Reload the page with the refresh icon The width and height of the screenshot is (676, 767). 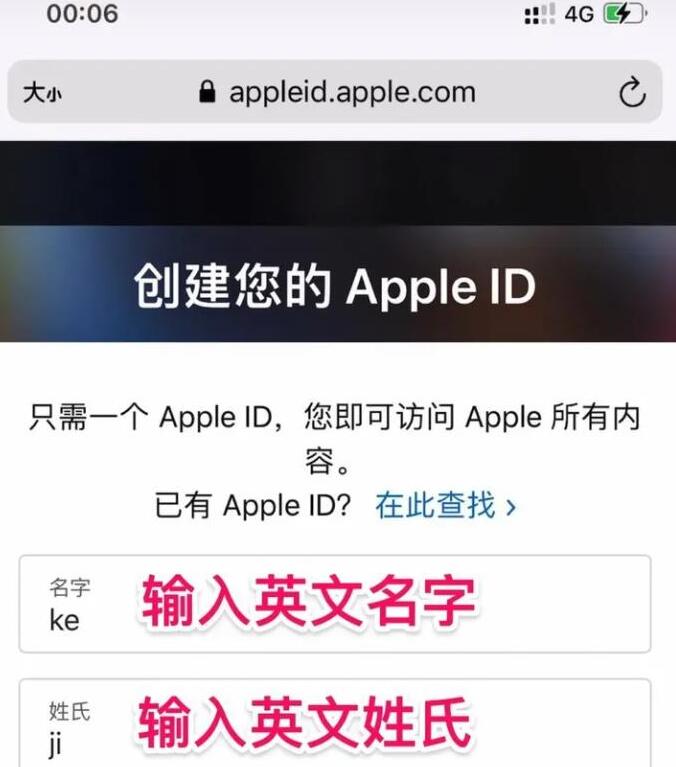tap(632, 93)
